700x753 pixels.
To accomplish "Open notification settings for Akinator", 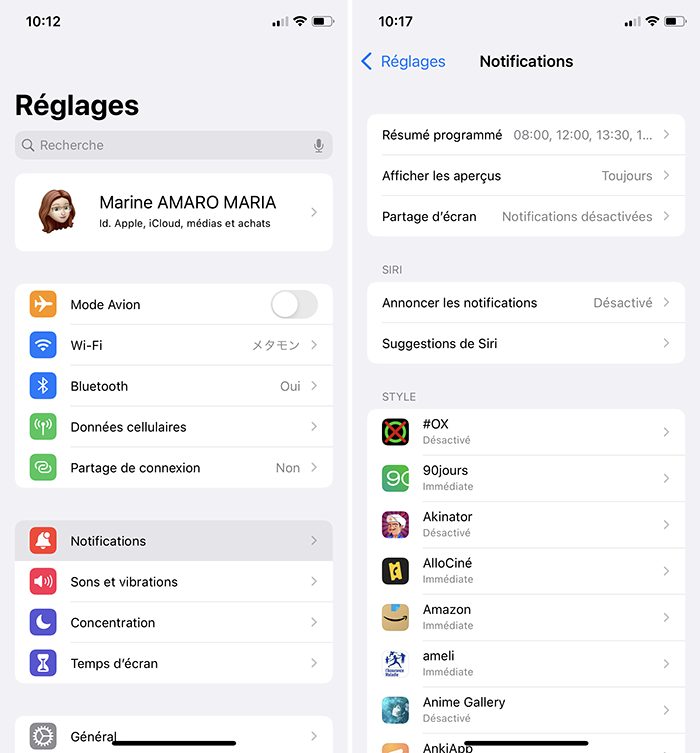I will 526,524.
